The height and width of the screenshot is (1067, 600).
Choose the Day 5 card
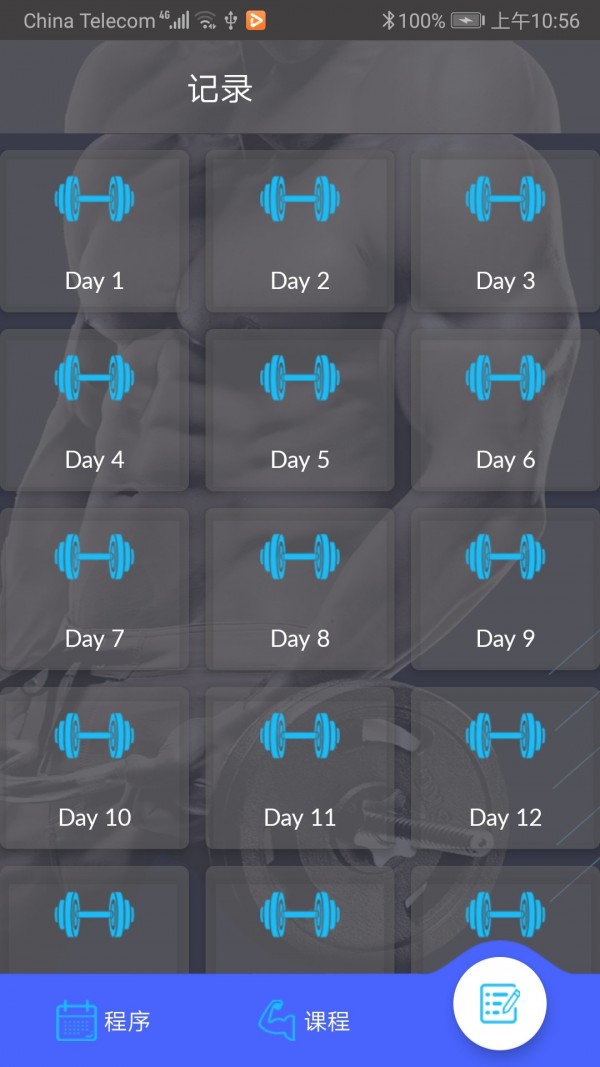pos(300,411)
